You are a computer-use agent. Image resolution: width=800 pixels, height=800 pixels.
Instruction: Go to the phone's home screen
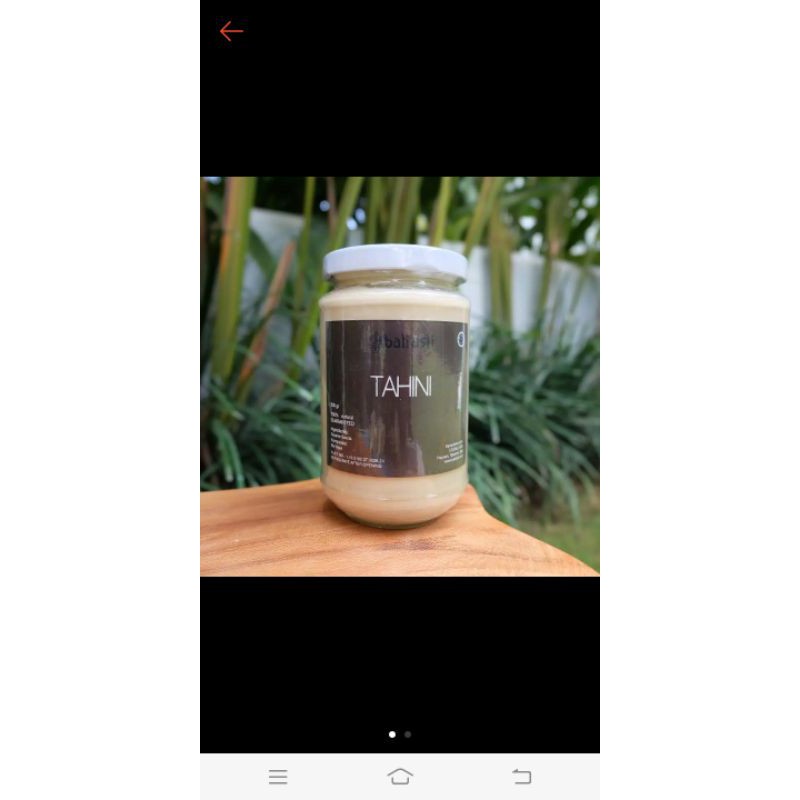coord(400,777)
